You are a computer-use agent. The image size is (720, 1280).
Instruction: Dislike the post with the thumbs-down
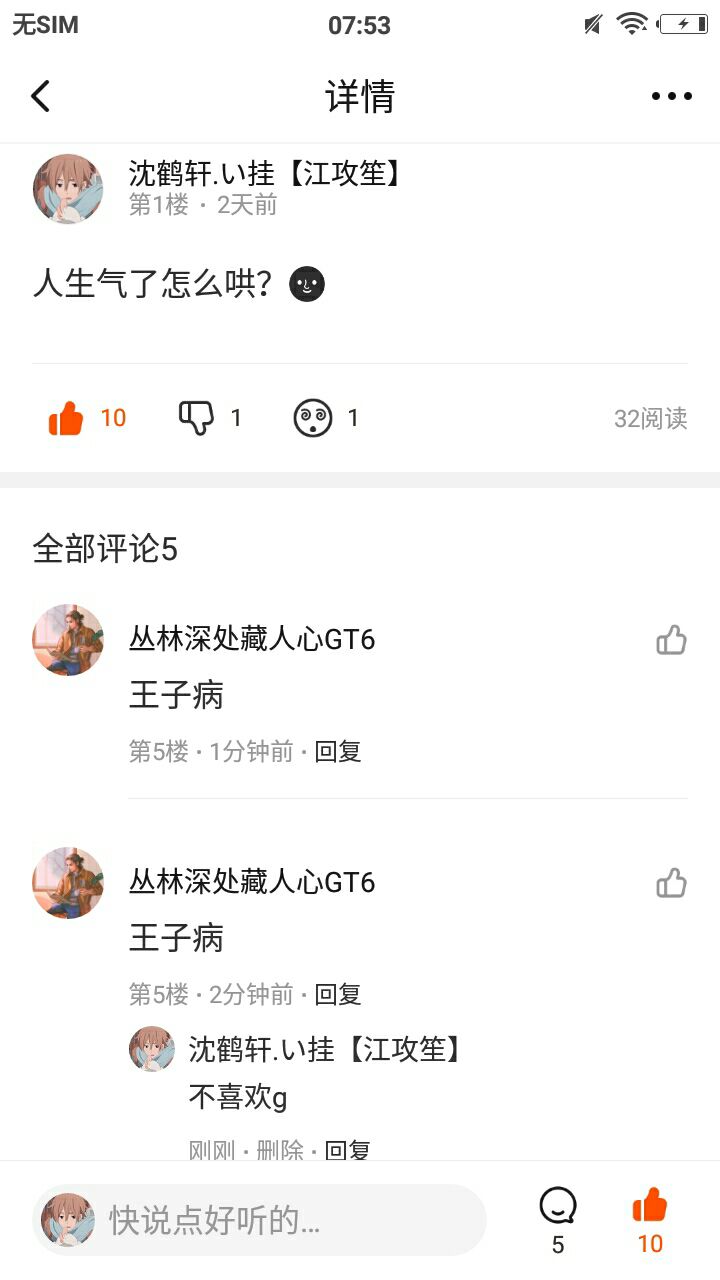click(x=196, y=418)
